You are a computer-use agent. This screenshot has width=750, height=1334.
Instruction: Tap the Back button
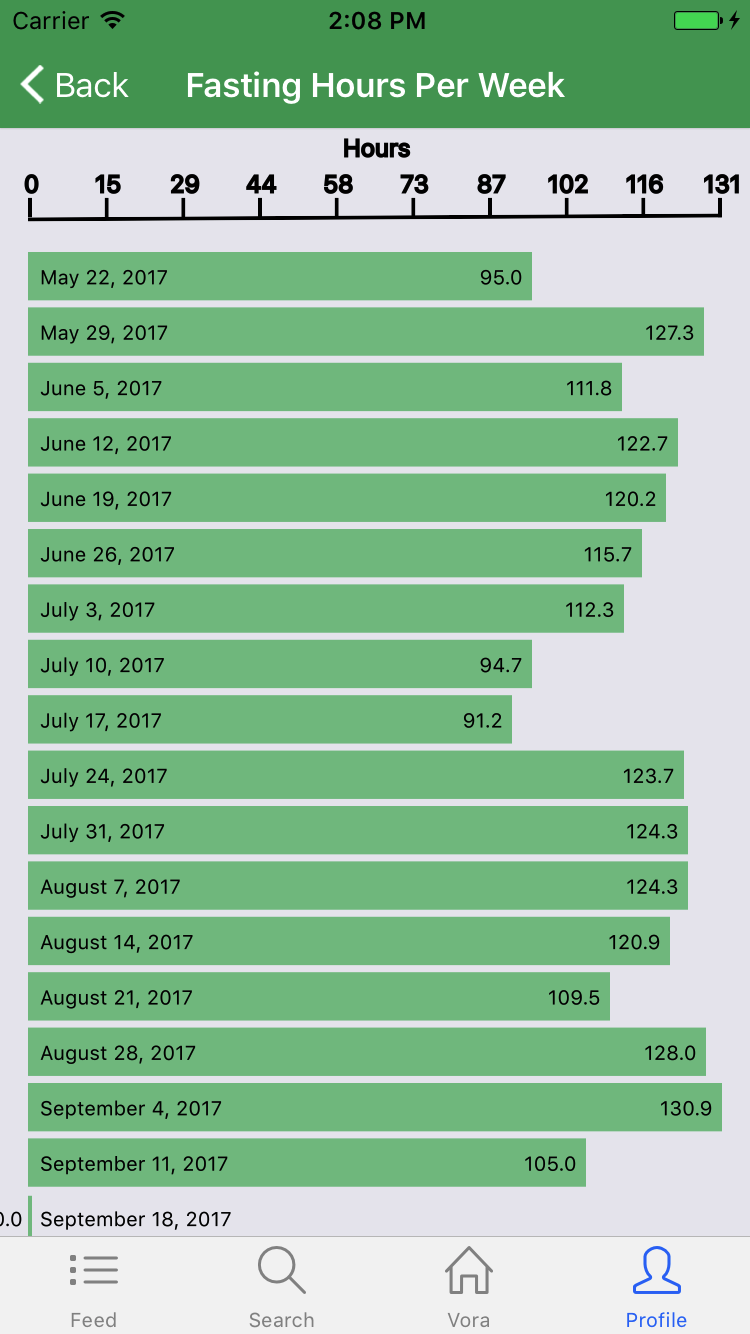[74, 86]
